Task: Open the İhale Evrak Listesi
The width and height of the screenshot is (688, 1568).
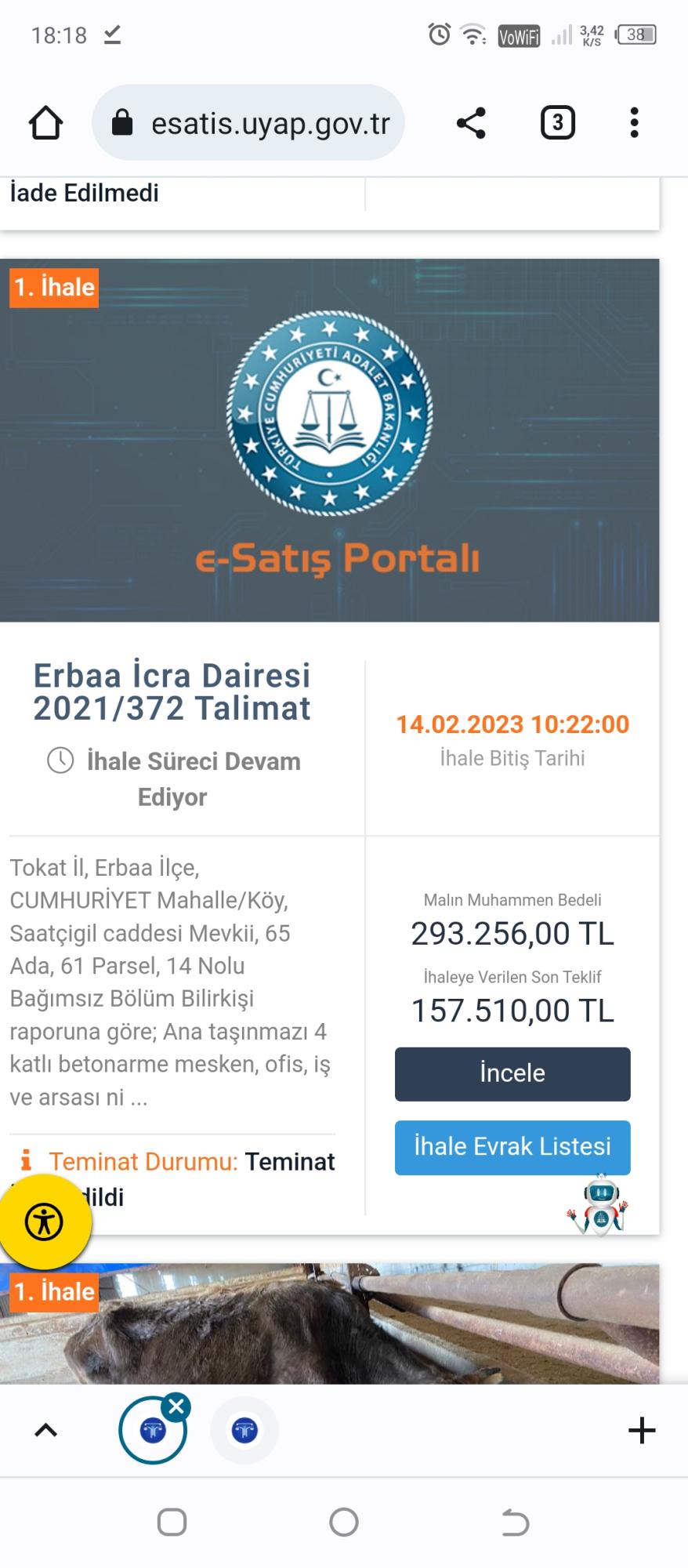Action: (x=512, y=1147)
